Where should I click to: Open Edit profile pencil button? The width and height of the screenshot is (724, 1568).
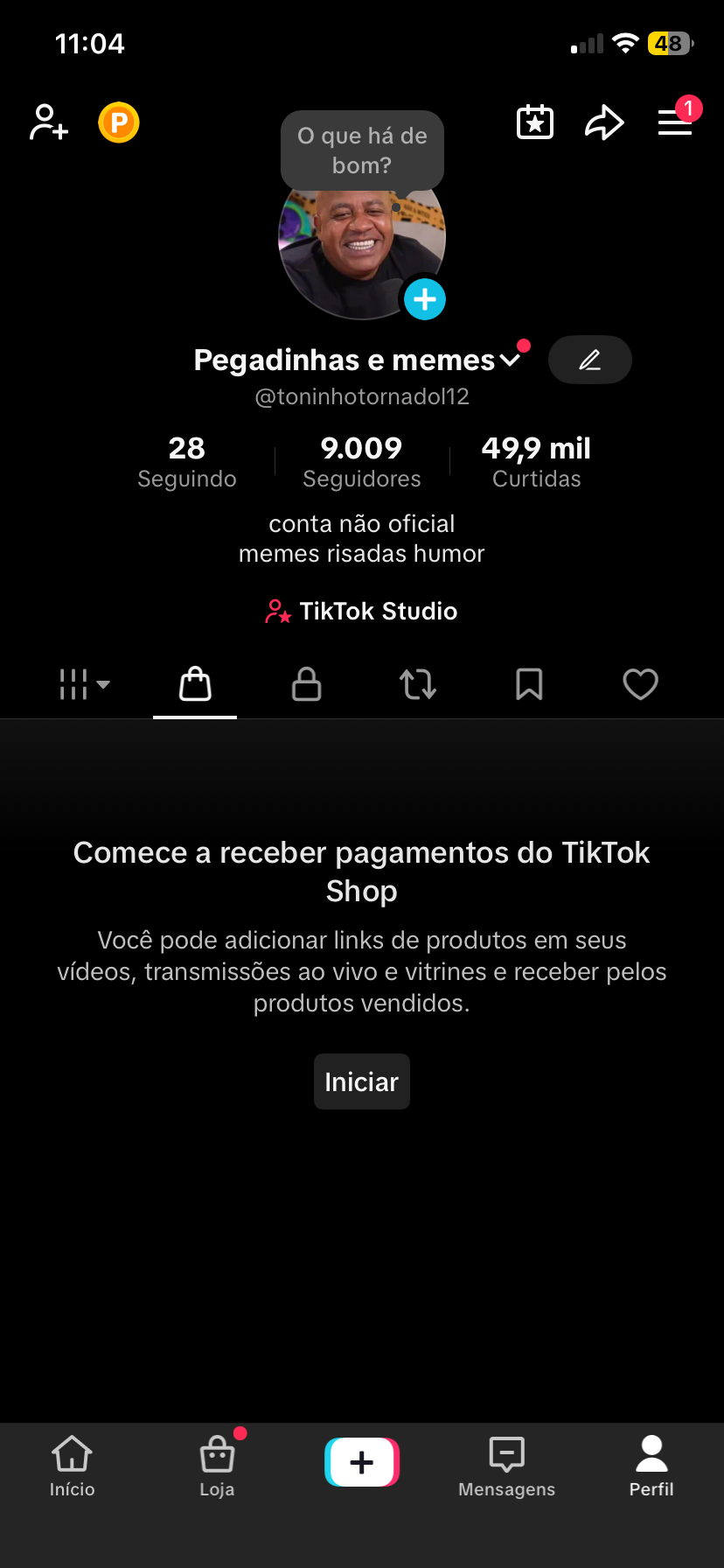pos(590,359)
